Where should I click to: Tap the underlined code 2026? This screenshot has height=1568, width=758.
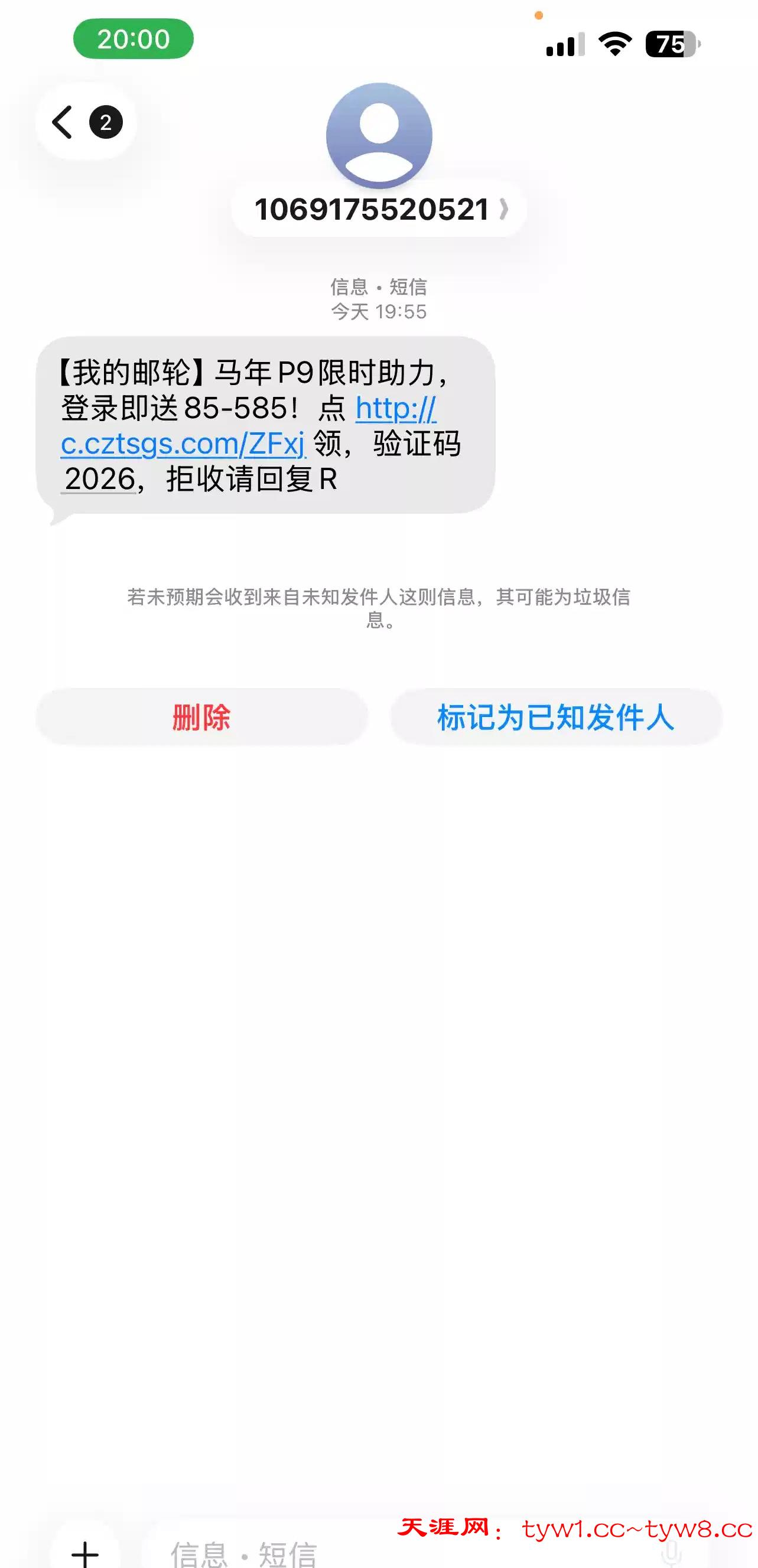[100, 479]
